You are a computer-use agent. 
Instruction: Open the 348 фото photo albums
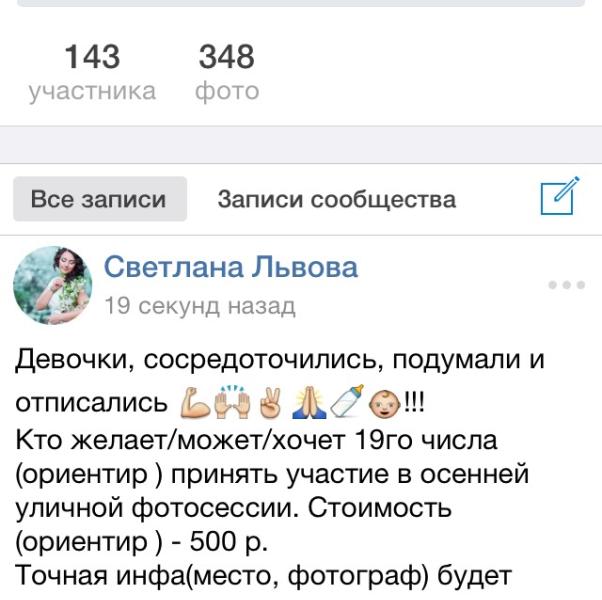click(227, 72)
